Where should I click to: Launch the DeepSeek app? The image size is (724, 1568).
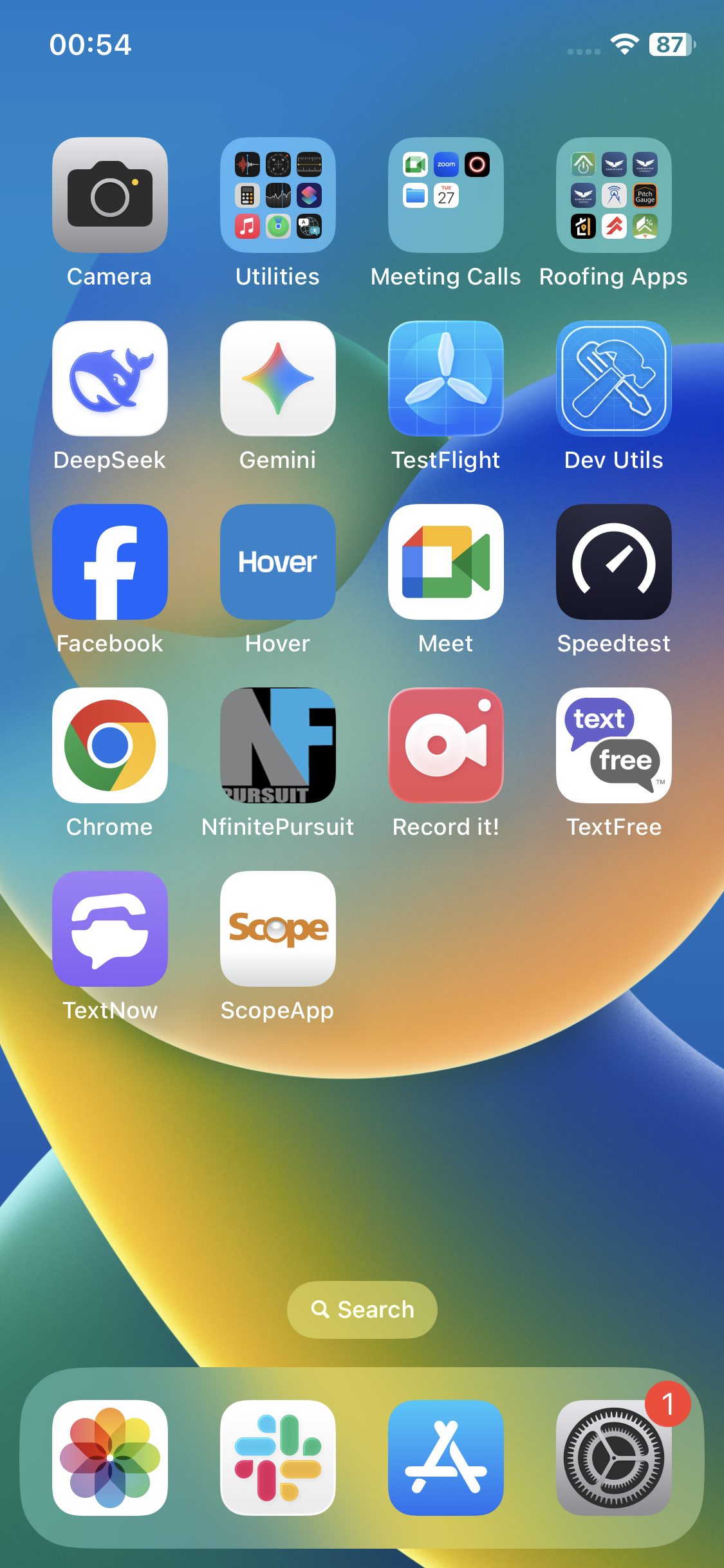coord(110,378)
